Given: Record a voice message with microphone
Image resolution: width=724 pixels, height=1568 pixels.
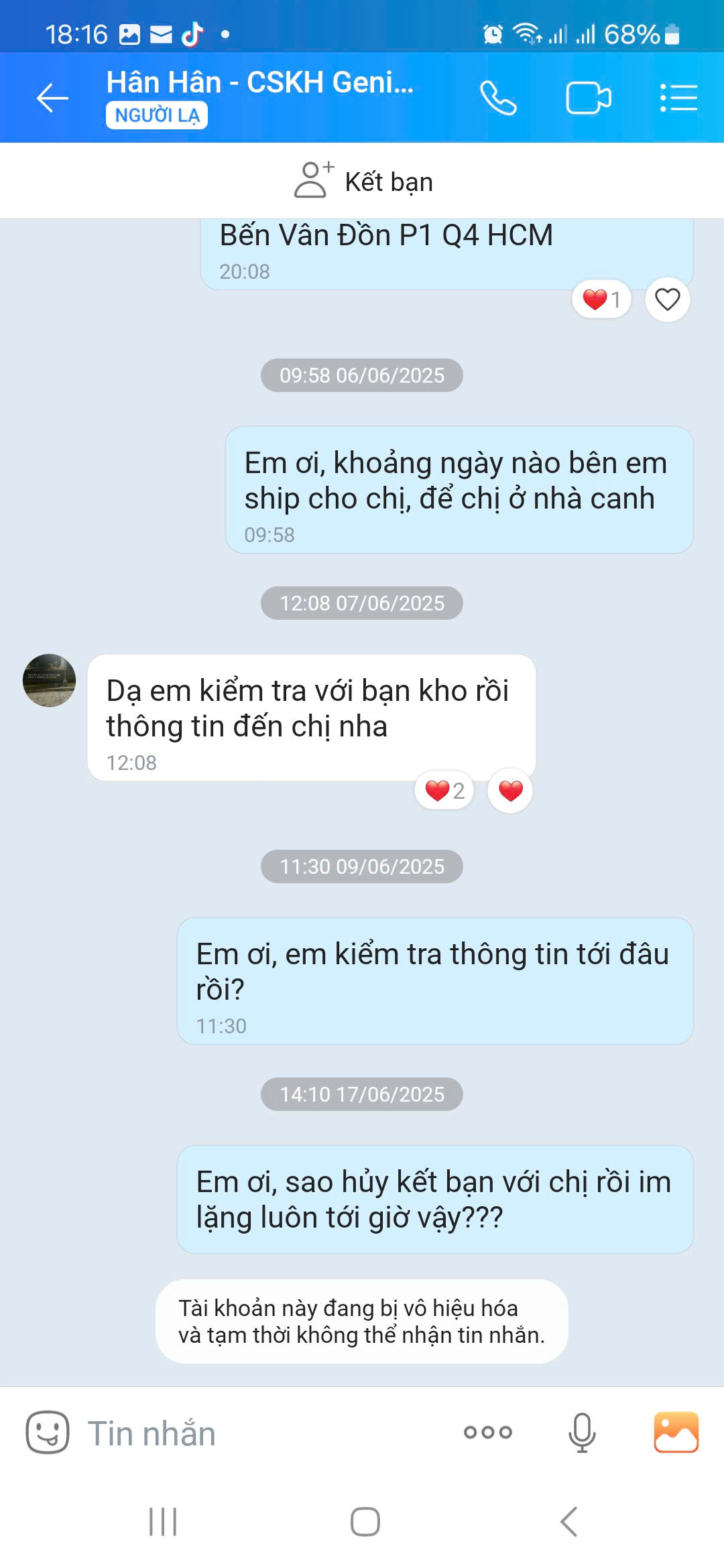Looking at the screenshot, I should tap(581, 1433).
